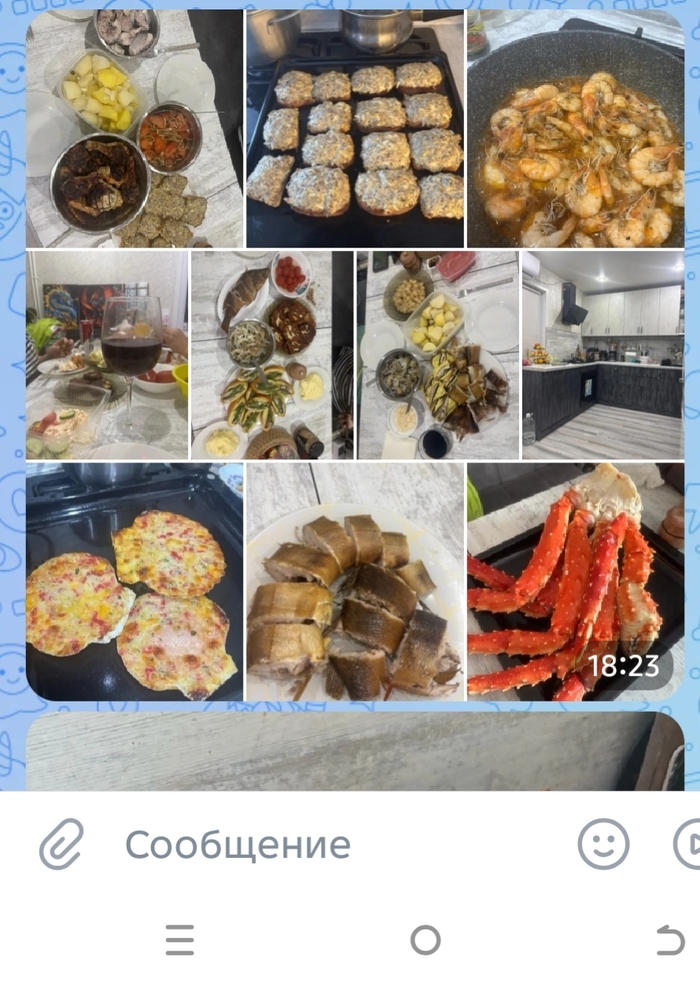Focus the Сообщение message field
Viewport: 700px width, 983px height.
[x=340, y=845]
